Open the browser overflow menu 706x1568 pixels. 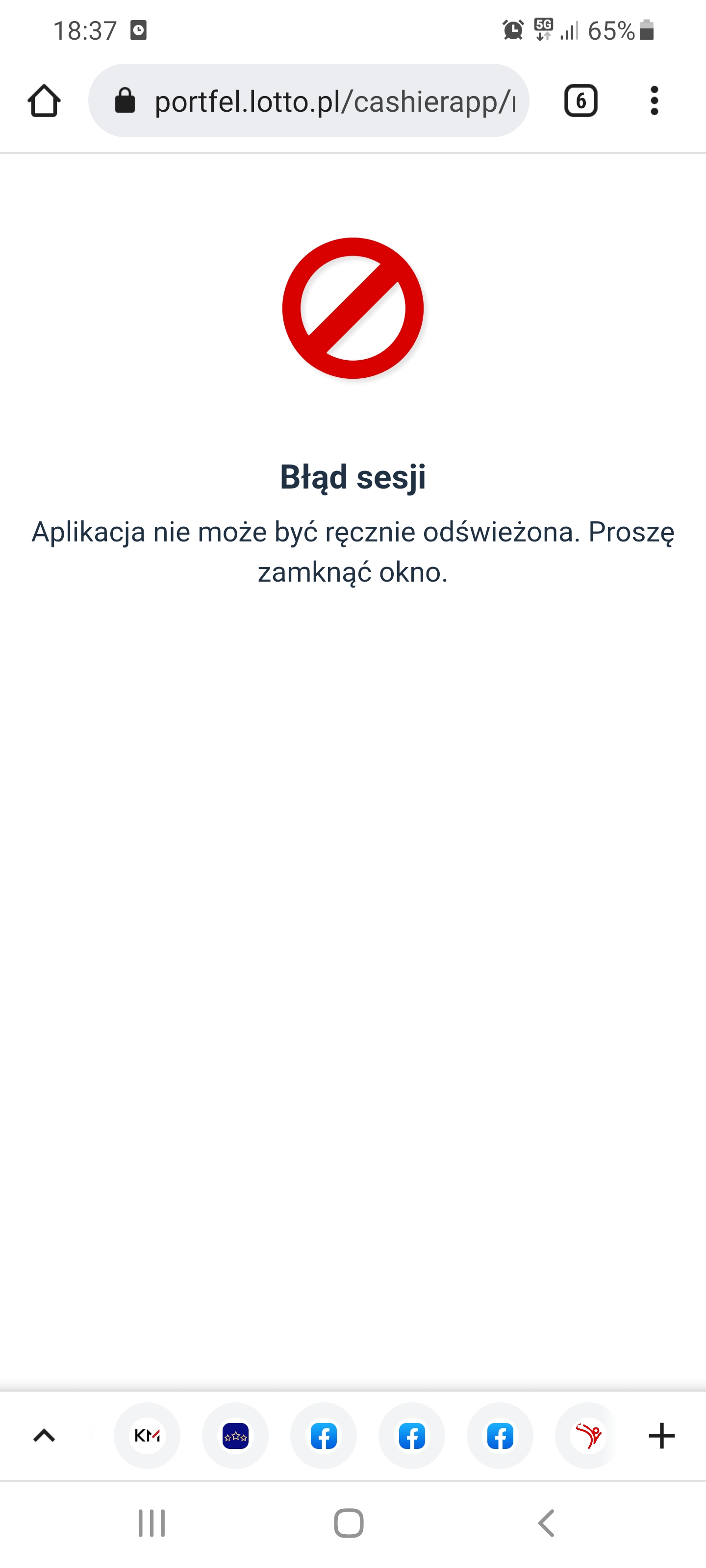click(654, 100)
